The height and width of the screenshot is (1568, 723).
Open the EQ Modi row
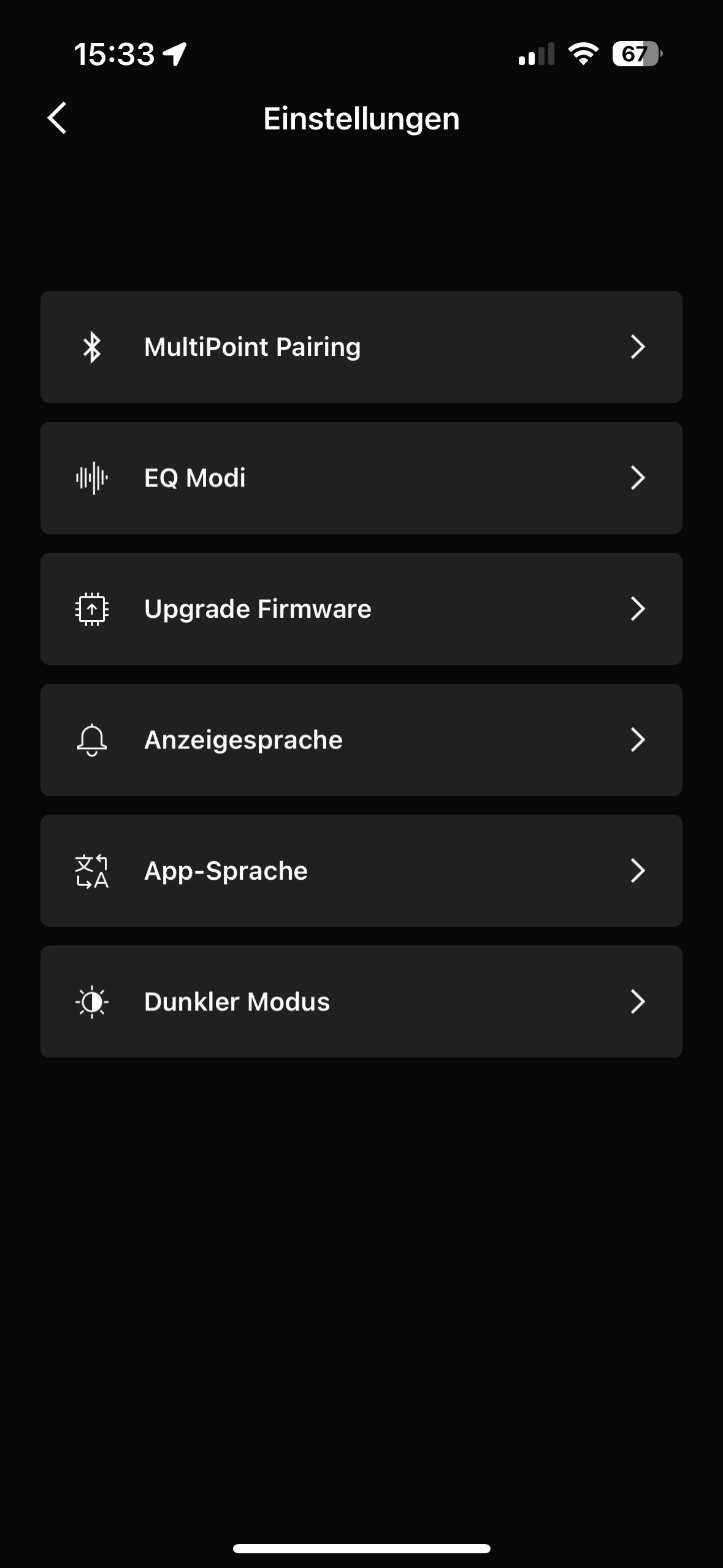(361, 478)
